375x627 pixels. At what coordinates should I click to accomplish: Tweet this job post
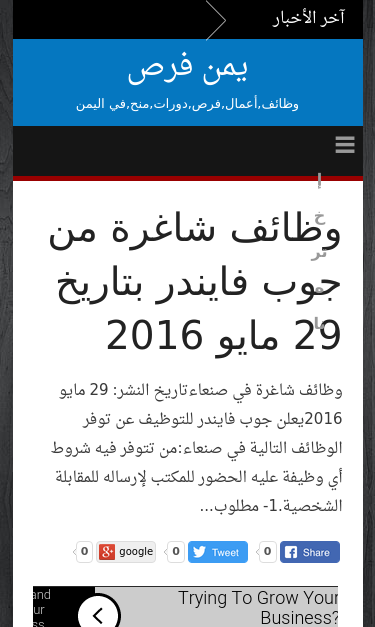coord(218,552)
